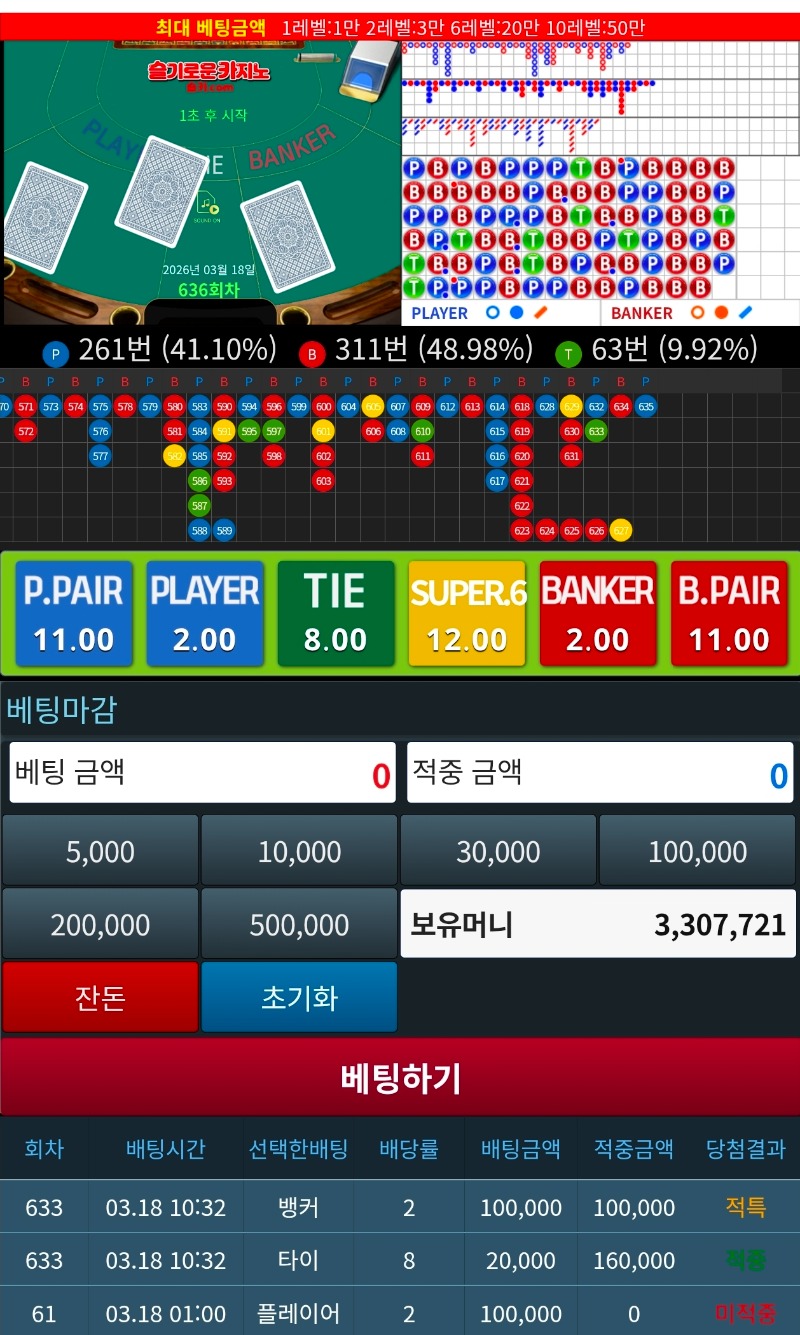Viewport: 800px width, 1335px height.
Task: Select the B.PAIR 11.00 bet option
Action: pyautogui.click(x=729, y=614)
